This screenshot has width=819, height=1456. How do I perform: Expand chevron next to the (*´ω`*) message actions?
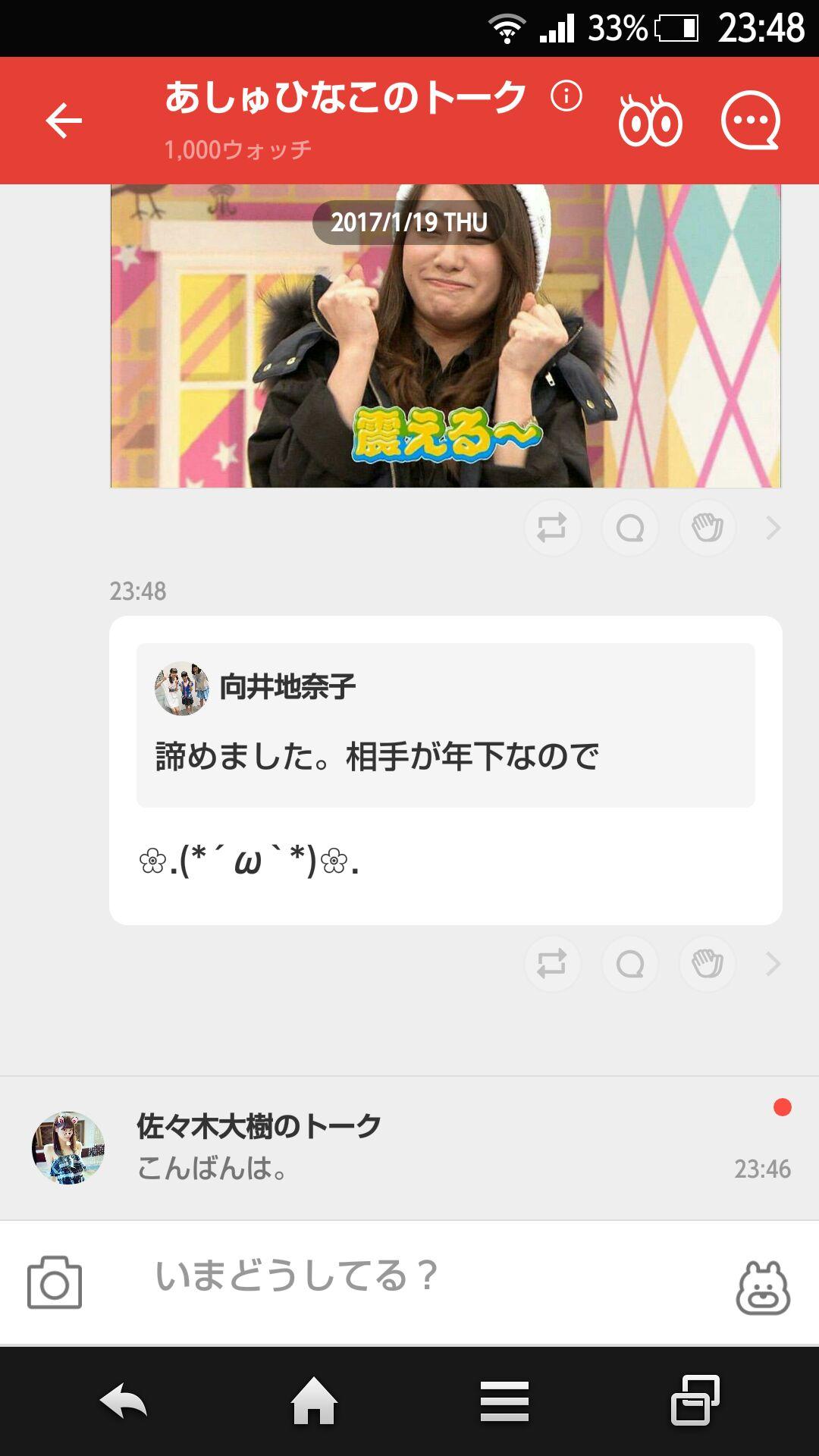click(773, 964)
